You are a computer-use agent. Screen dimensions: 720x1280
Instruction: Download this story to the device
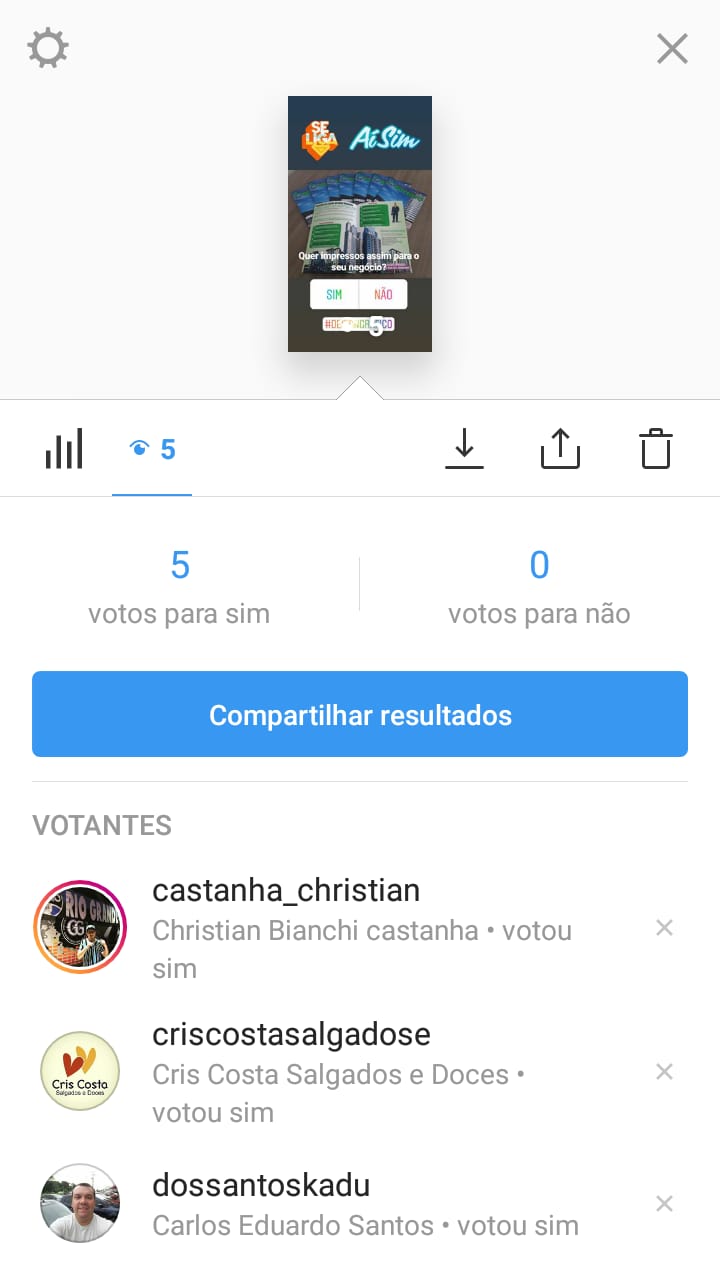tap(464, 450)
